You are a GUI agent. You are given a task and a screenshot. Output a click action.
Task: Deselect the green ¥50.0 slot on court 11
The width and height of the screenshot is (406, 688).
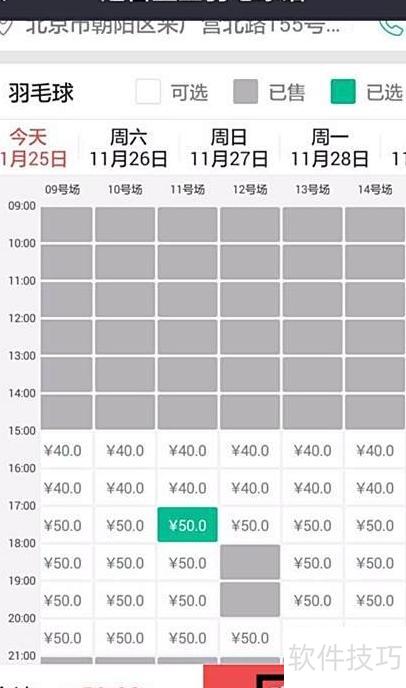coord(187,525)
